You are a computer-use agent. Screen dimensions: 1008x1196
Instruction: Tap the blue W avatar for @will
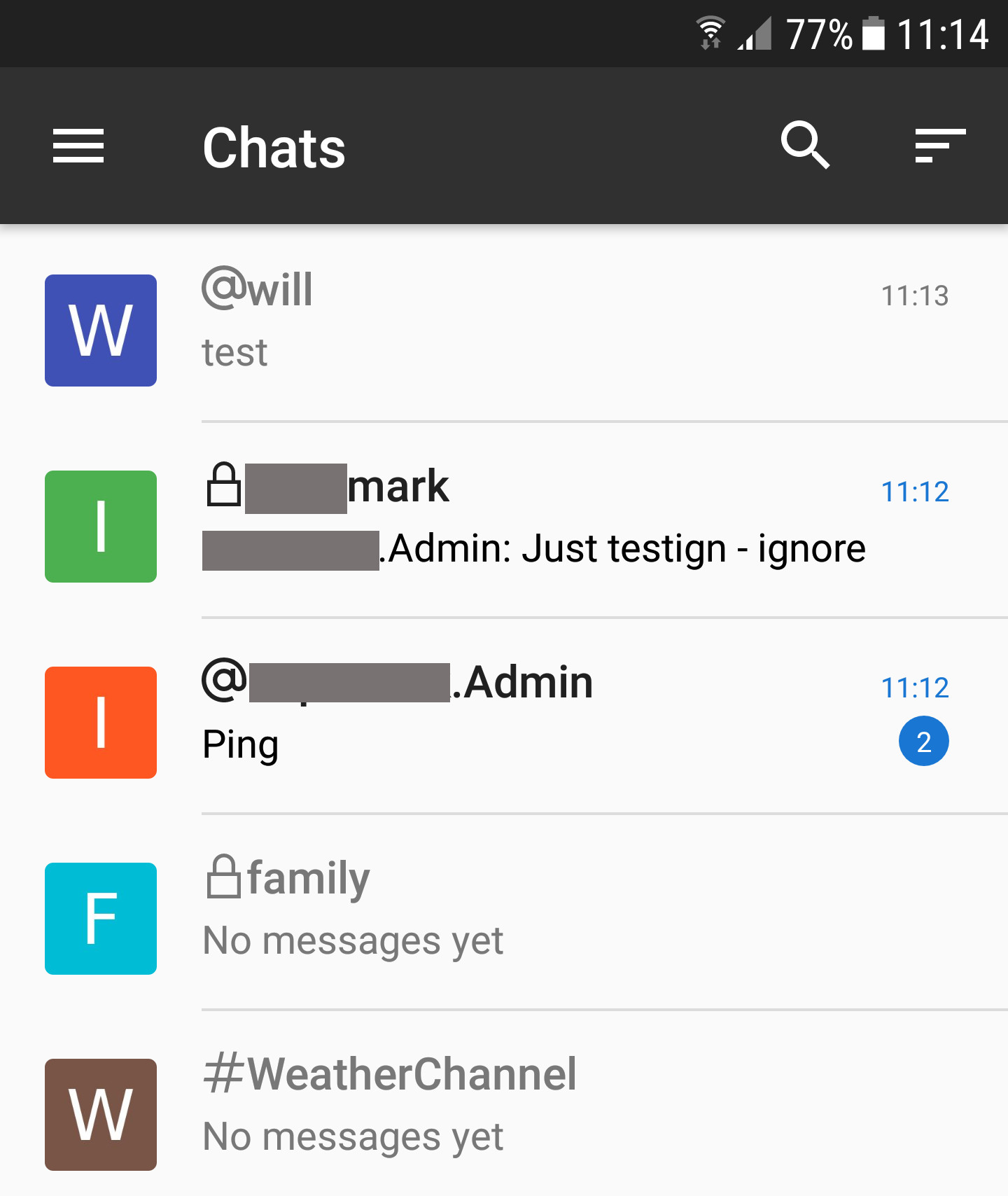100,330
